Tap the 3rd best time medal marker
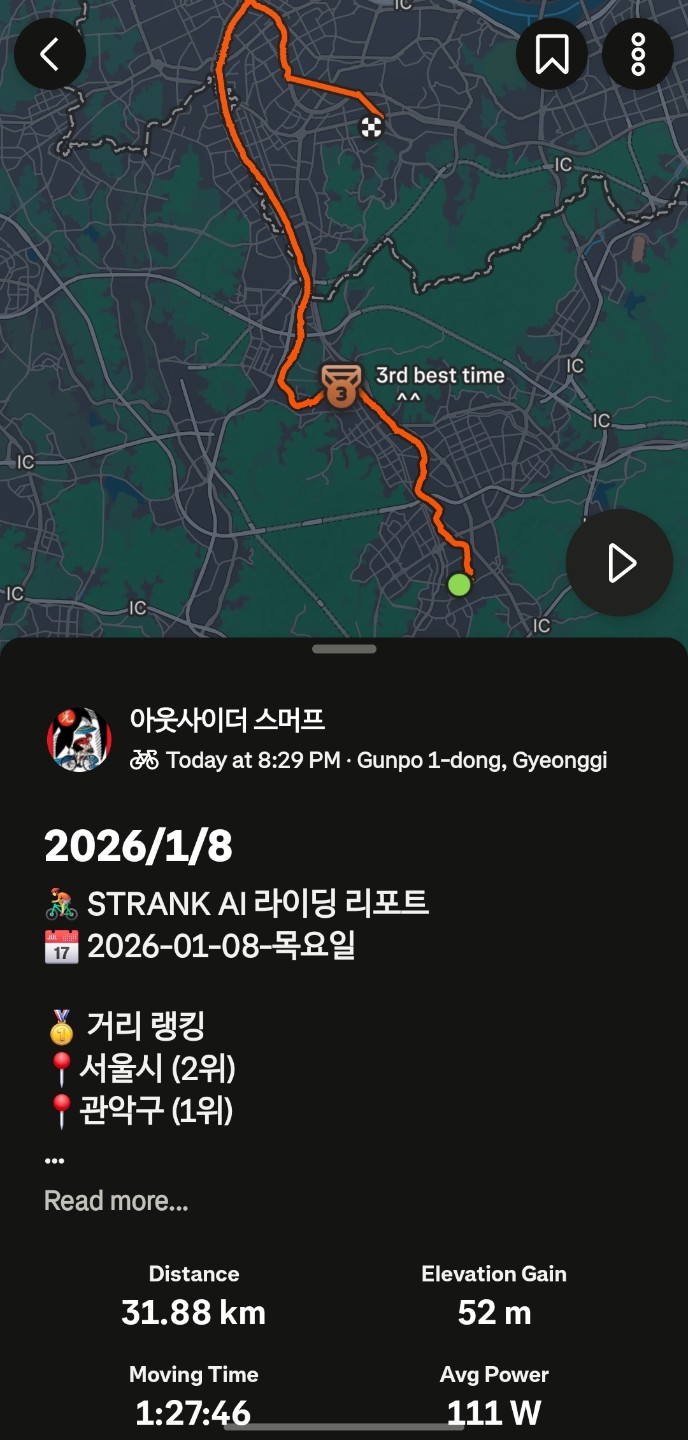The width and height of the screenshot is (688, 1440). [x=341, y=386]
